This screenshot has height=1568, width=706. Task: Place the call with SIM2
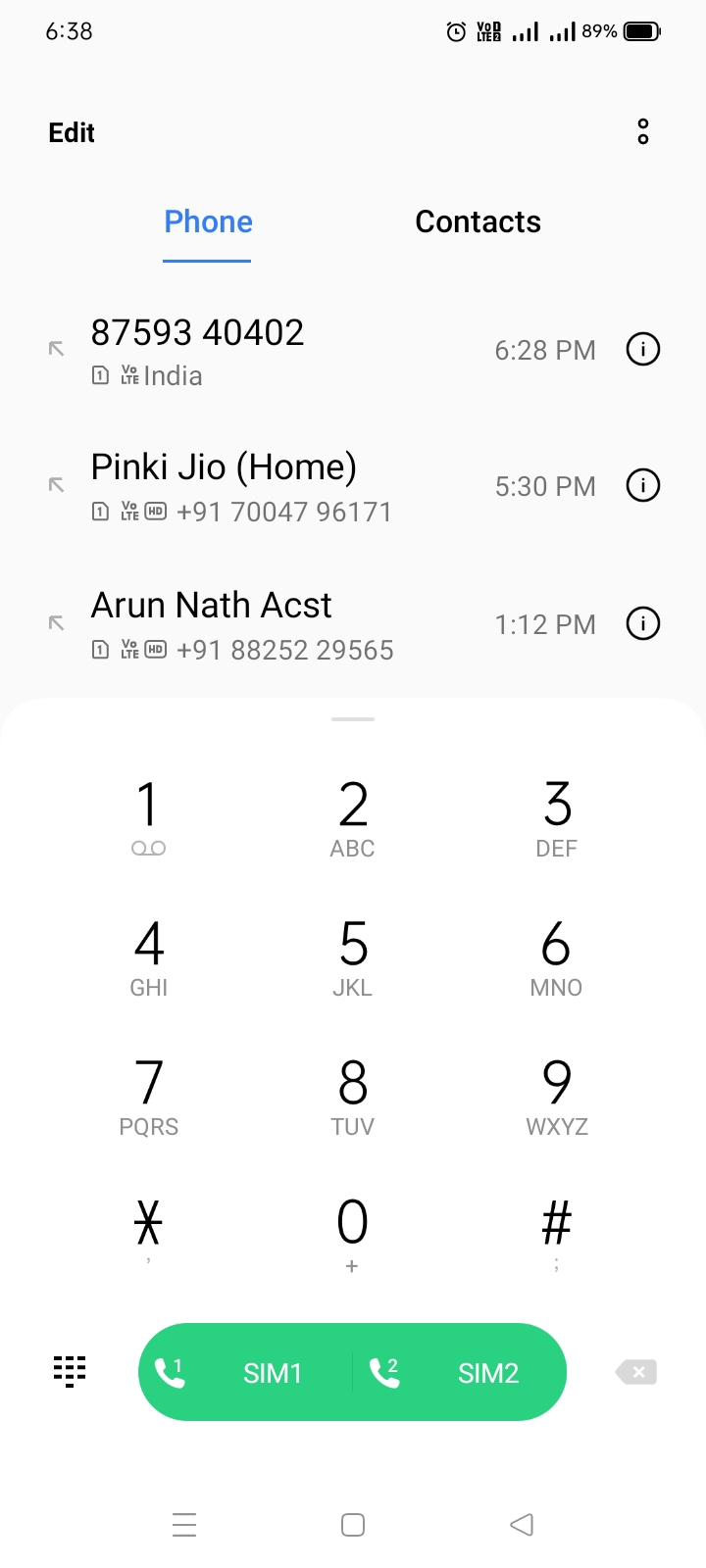pyautogui.click(x=460, y=1372)
